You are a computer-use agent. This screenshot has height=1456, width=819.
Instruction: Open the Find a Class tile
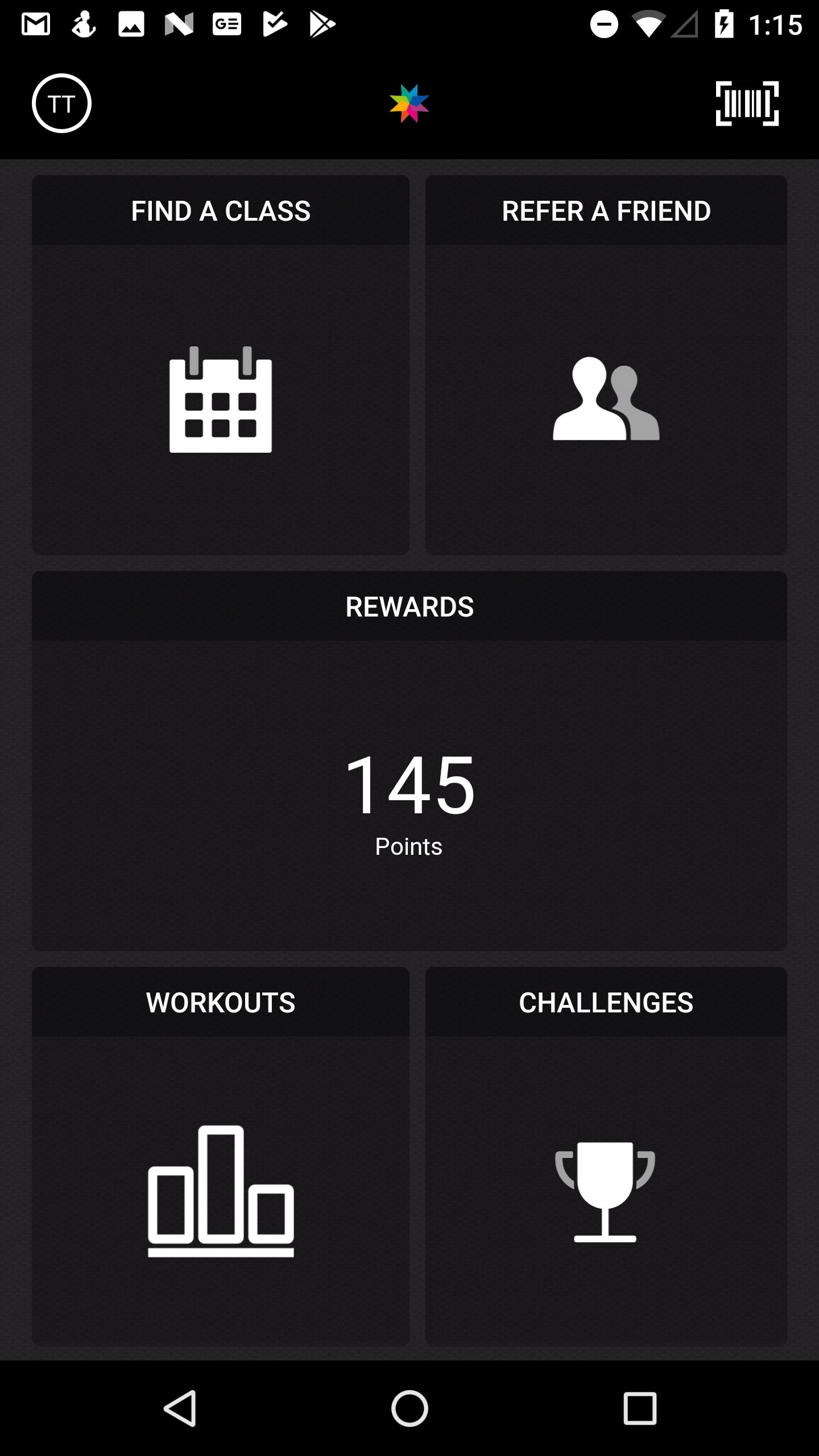(221, 365)
